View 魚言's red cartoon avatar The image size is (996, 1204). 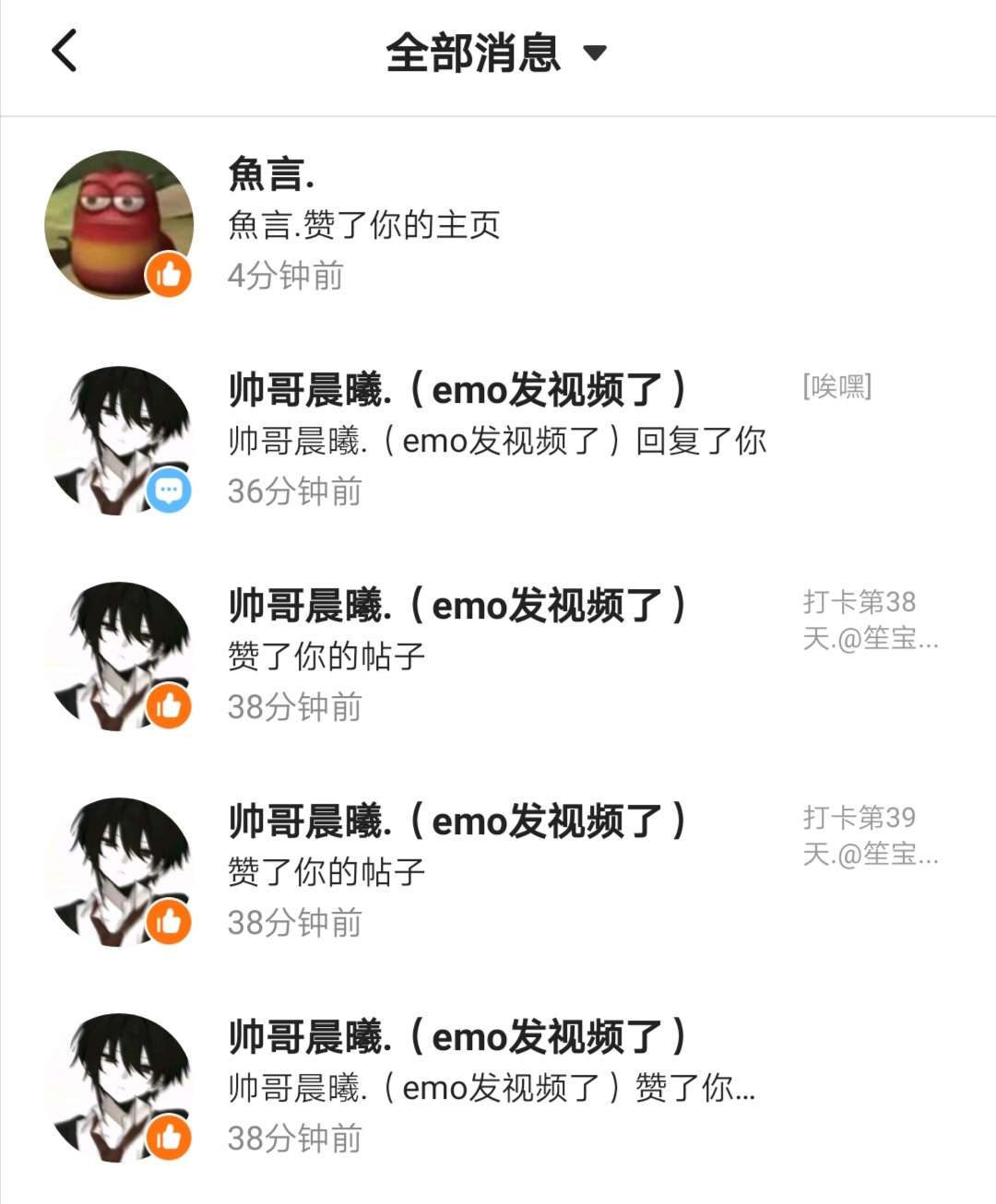(119, 224)
